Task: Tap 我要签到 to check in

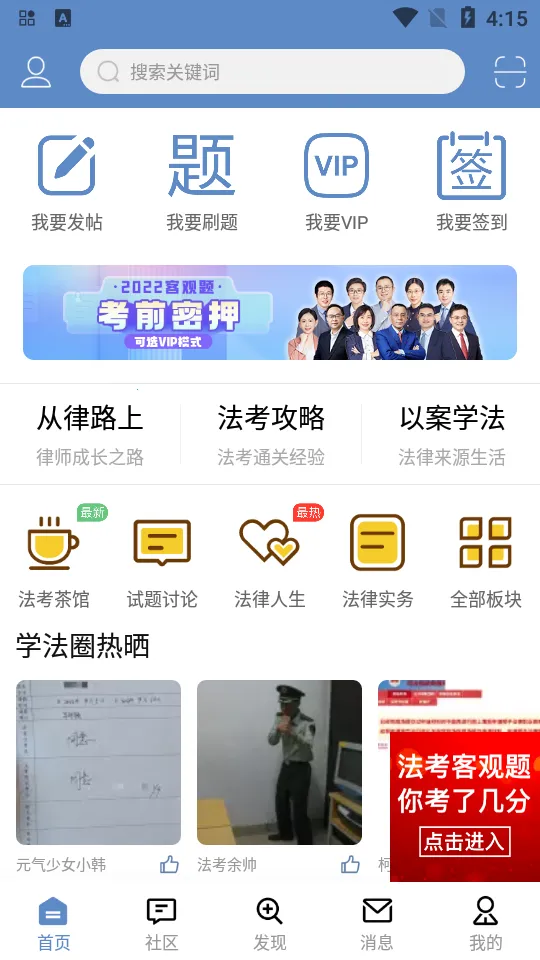Action: click(x=471, y=182)
